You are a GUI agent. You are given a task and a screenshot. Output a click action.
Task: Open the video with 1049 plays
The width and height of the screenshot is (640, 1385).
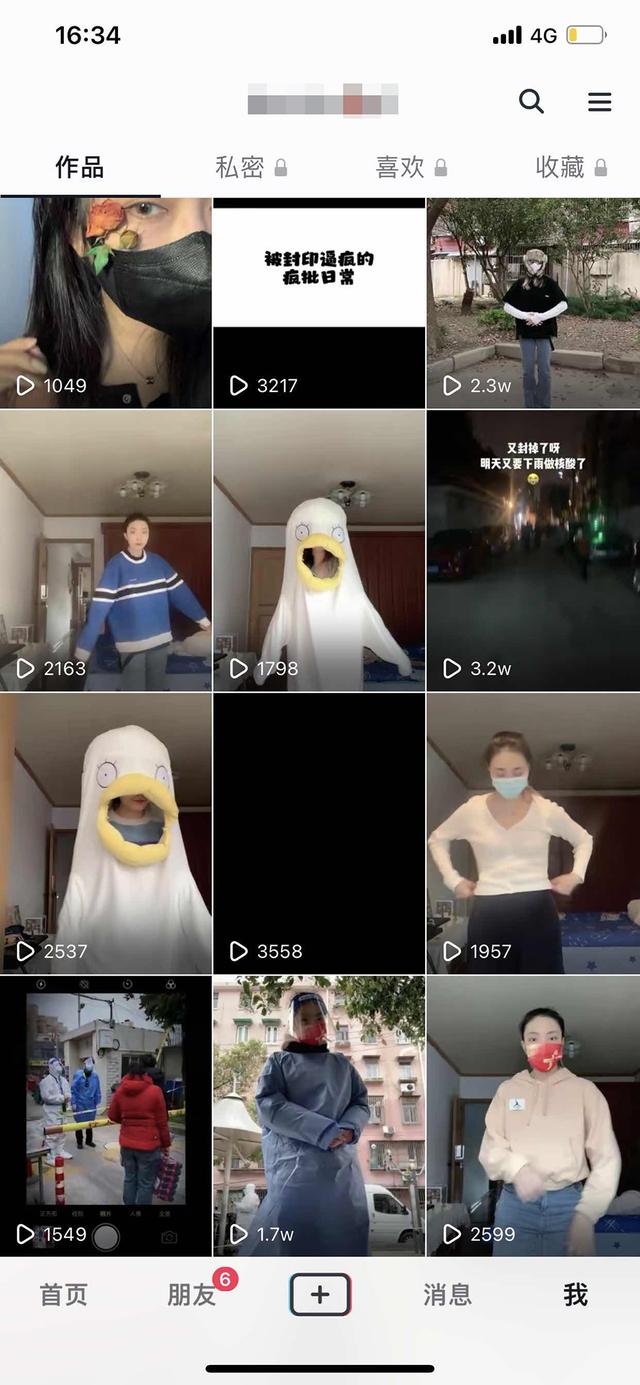[105, 302]
